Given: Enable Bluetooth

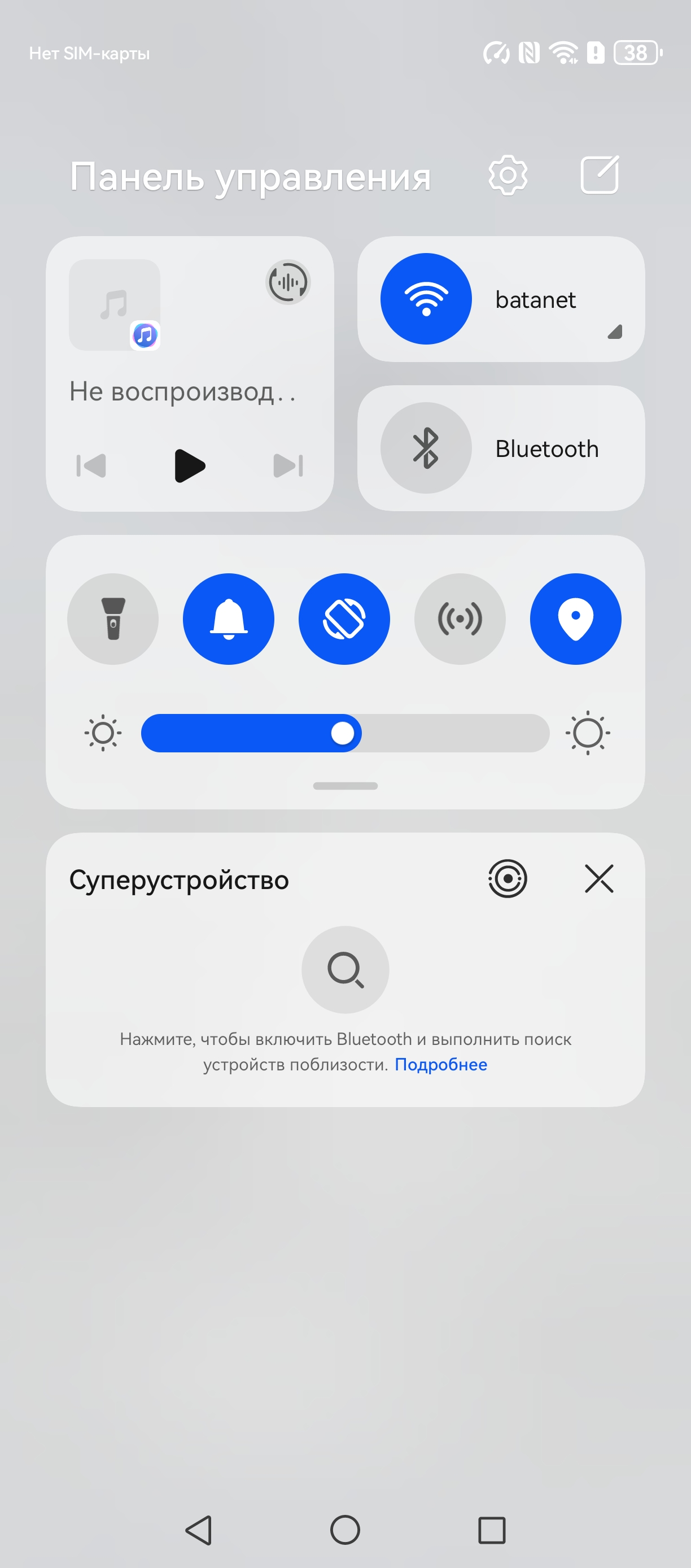Looking at the screenshot, I should tap(426, 448).
